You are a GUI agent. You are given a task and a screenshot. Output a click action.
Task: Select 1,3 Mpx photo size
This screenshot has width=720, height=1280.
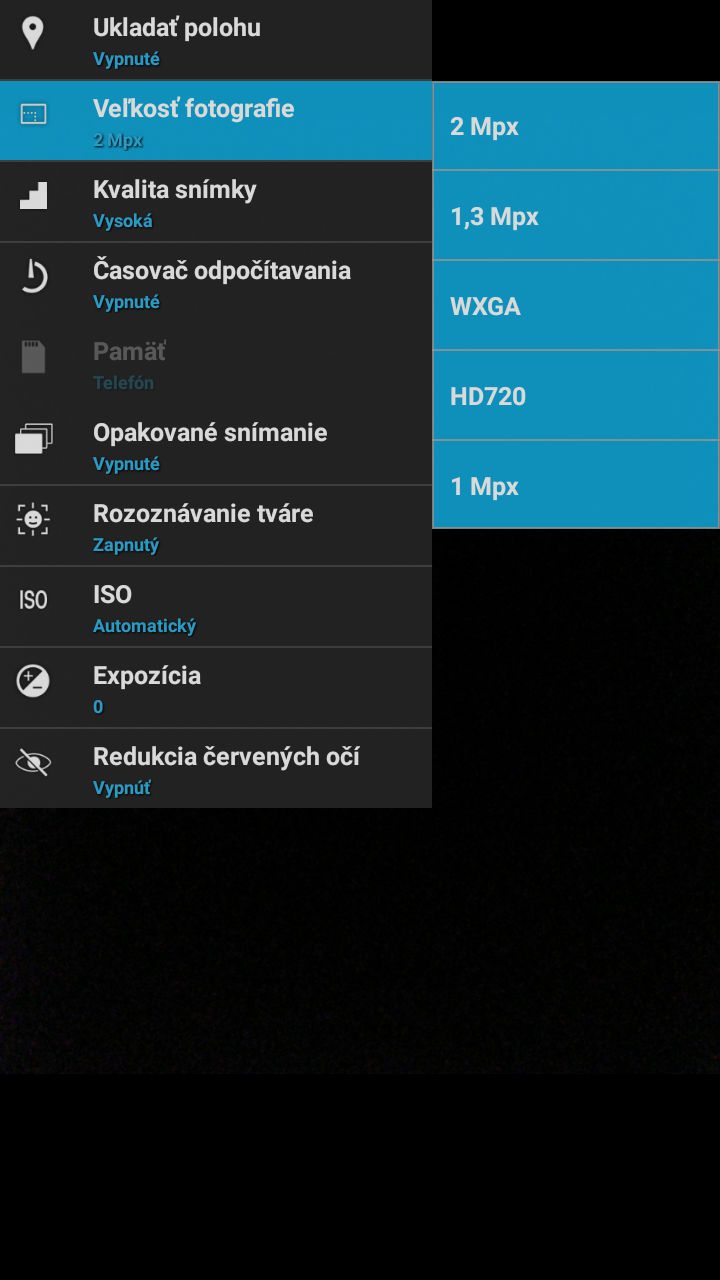(576, 216)
